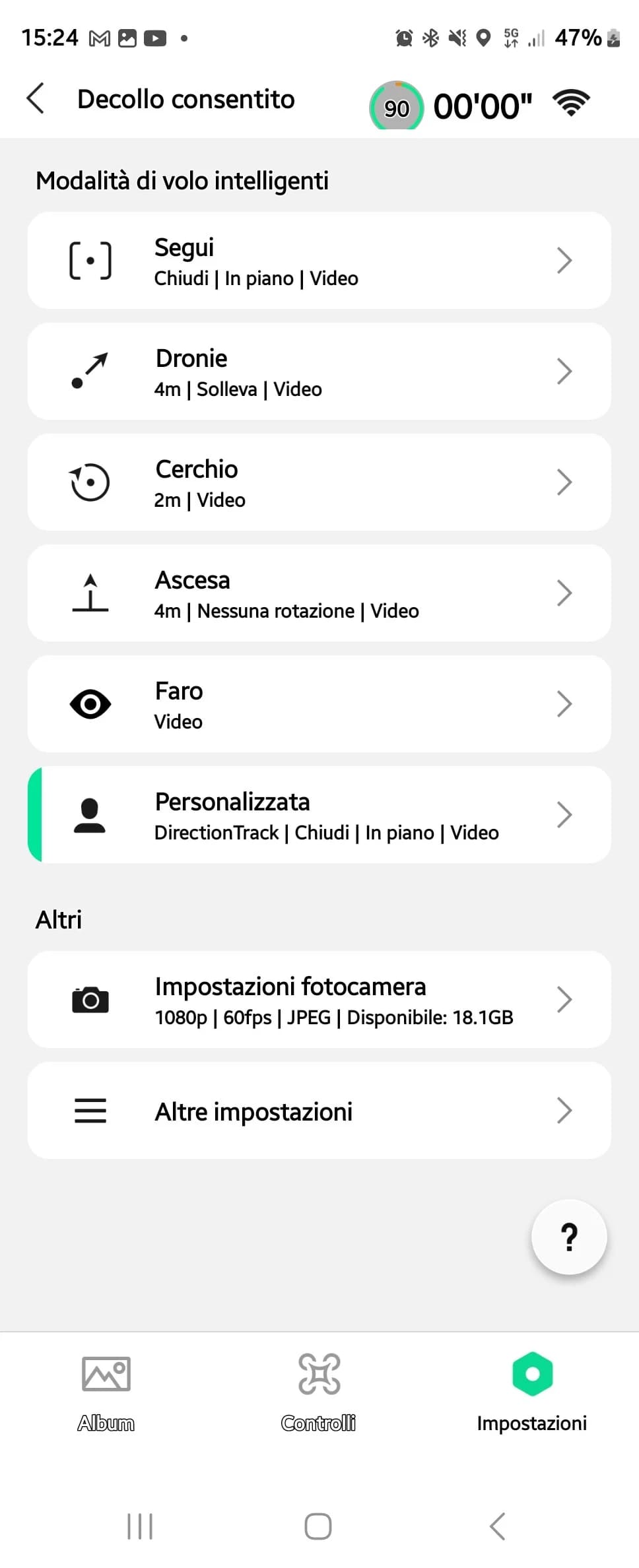639x1568 pixels.
Task: Select the Cerchio flight mode row
Action: coord(319,482)
